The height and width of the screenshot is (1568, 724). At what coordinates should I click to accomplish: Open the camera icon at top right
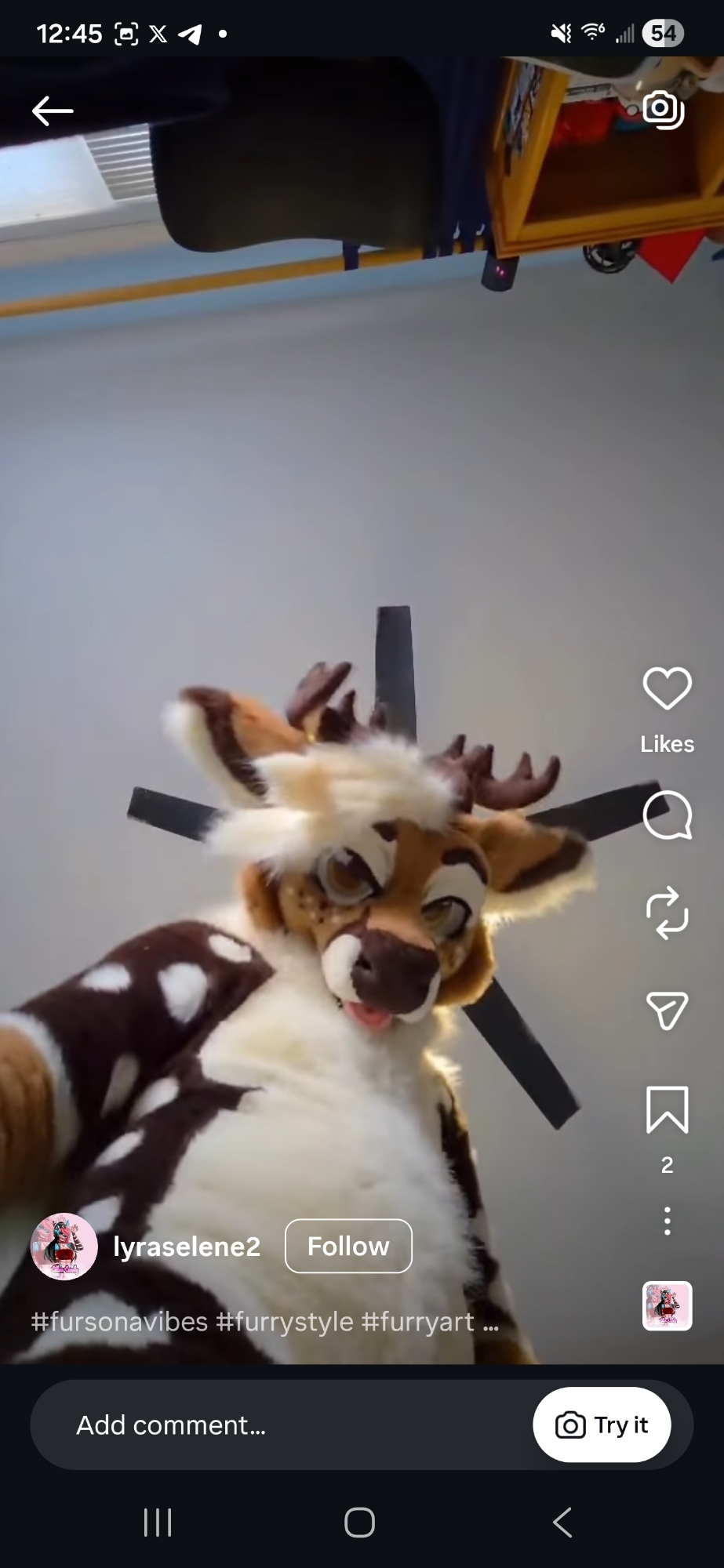pyautogui.click(x=664, y=110)
